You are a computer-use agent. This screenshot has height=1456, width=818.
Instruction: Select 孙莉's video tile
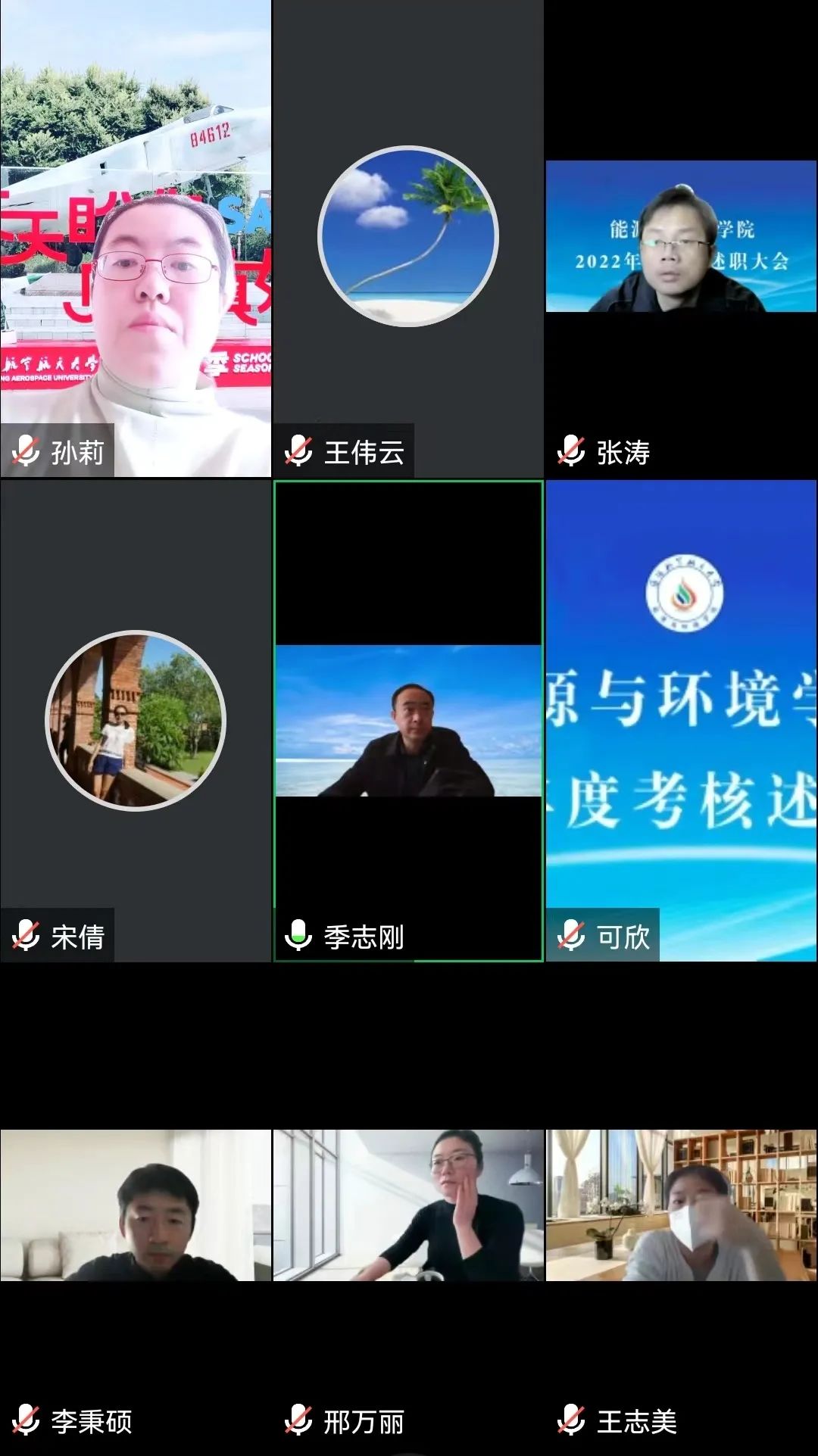coord(136,239)
